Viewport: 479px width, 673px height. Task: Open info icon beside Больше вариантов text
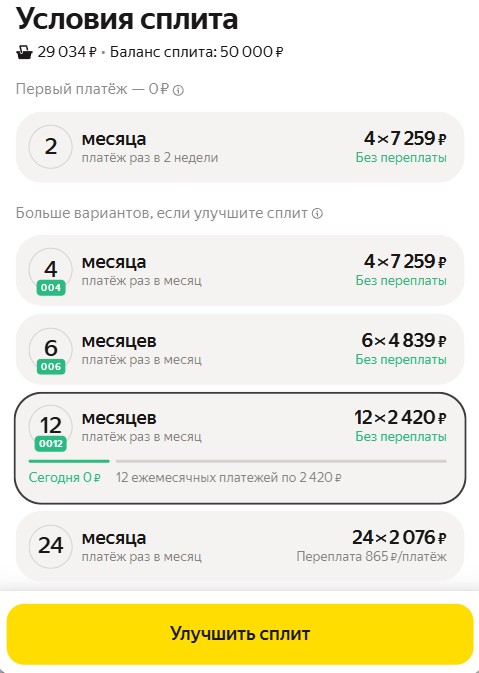coord(317,213)
